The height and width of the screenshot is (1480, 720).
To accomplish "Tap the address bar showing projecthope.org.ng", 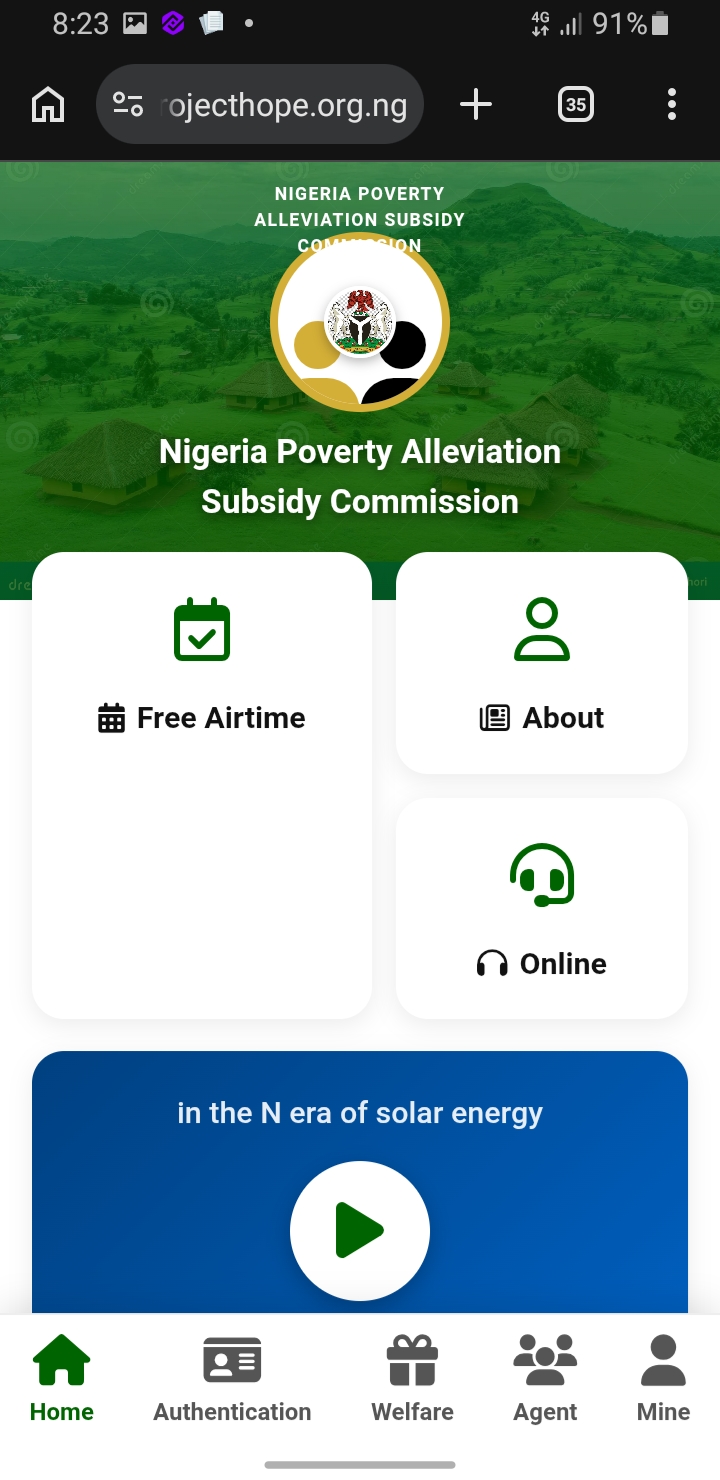I will (x=260, y=104).
